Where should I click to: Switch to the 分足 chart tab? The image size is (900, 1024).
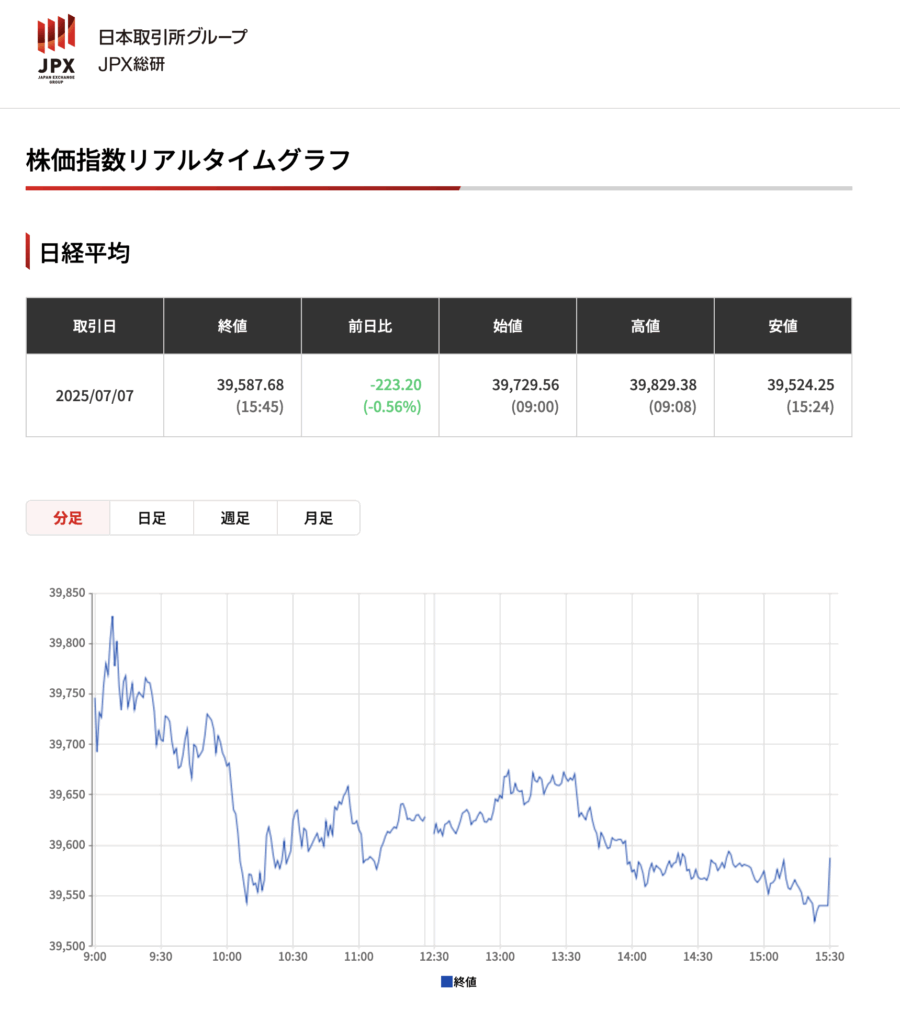[x=68, y=518]
